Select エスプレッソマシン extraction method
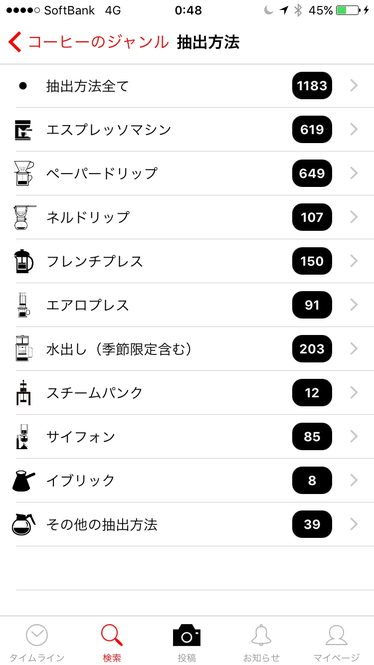Viewport: 374px width, 665px height. coord(187,130)
